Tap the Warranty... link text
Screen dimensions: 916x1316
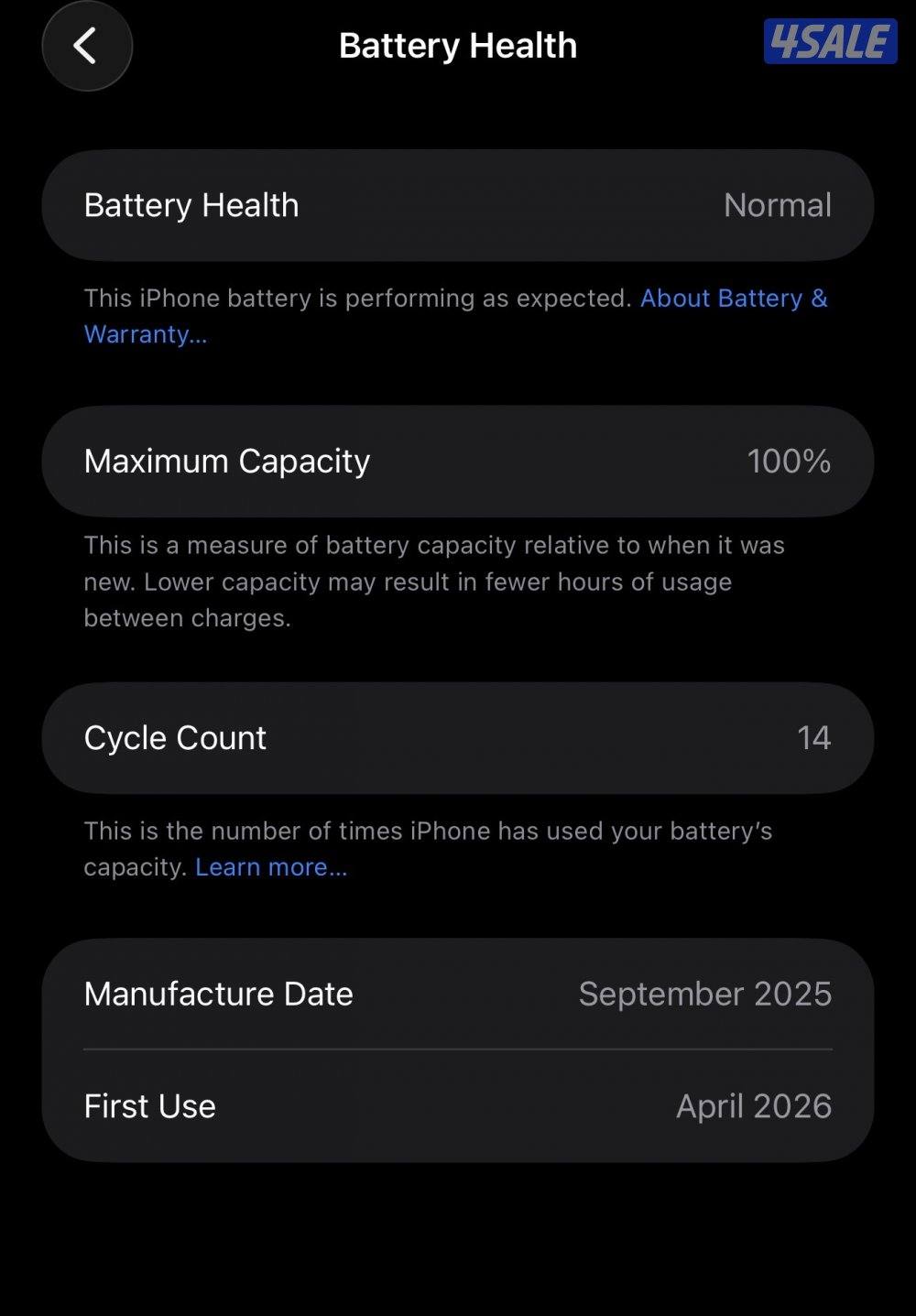[145, 334]
